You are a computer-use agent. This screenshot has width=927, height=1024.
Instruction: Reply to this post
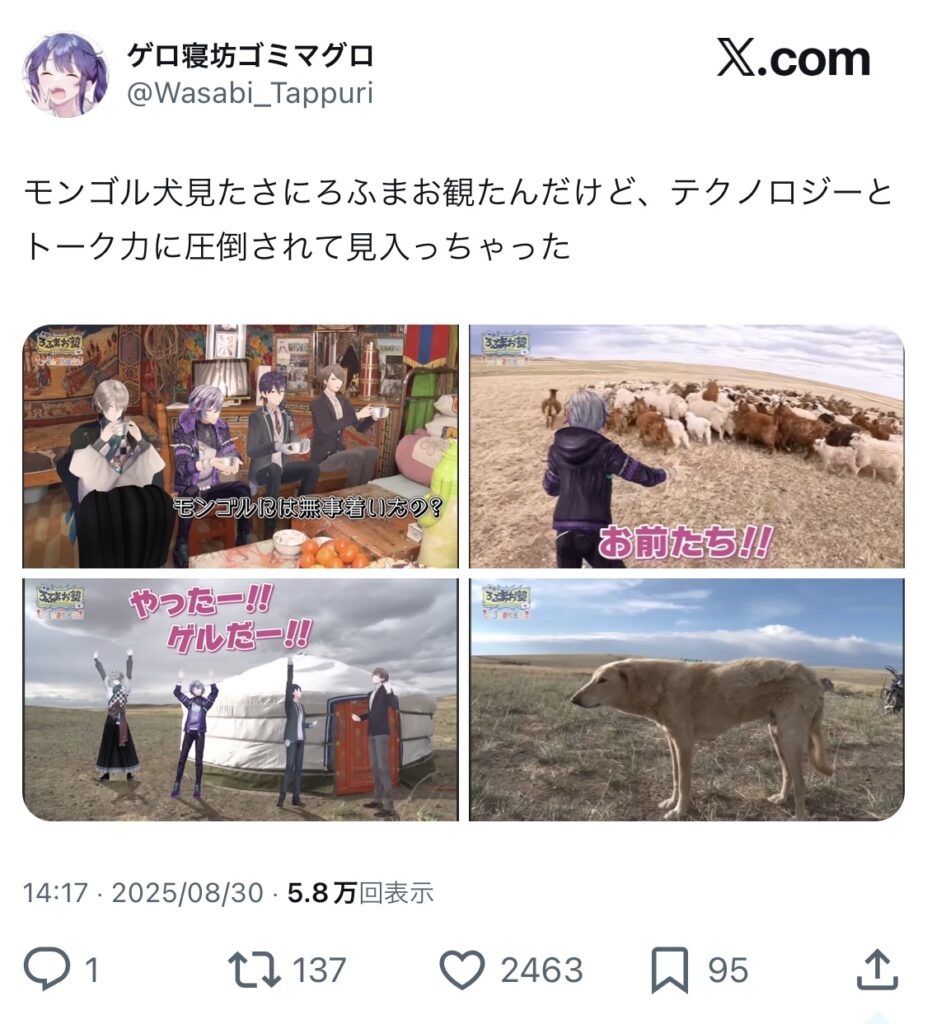pyautogui.click(x=45, y=968)
